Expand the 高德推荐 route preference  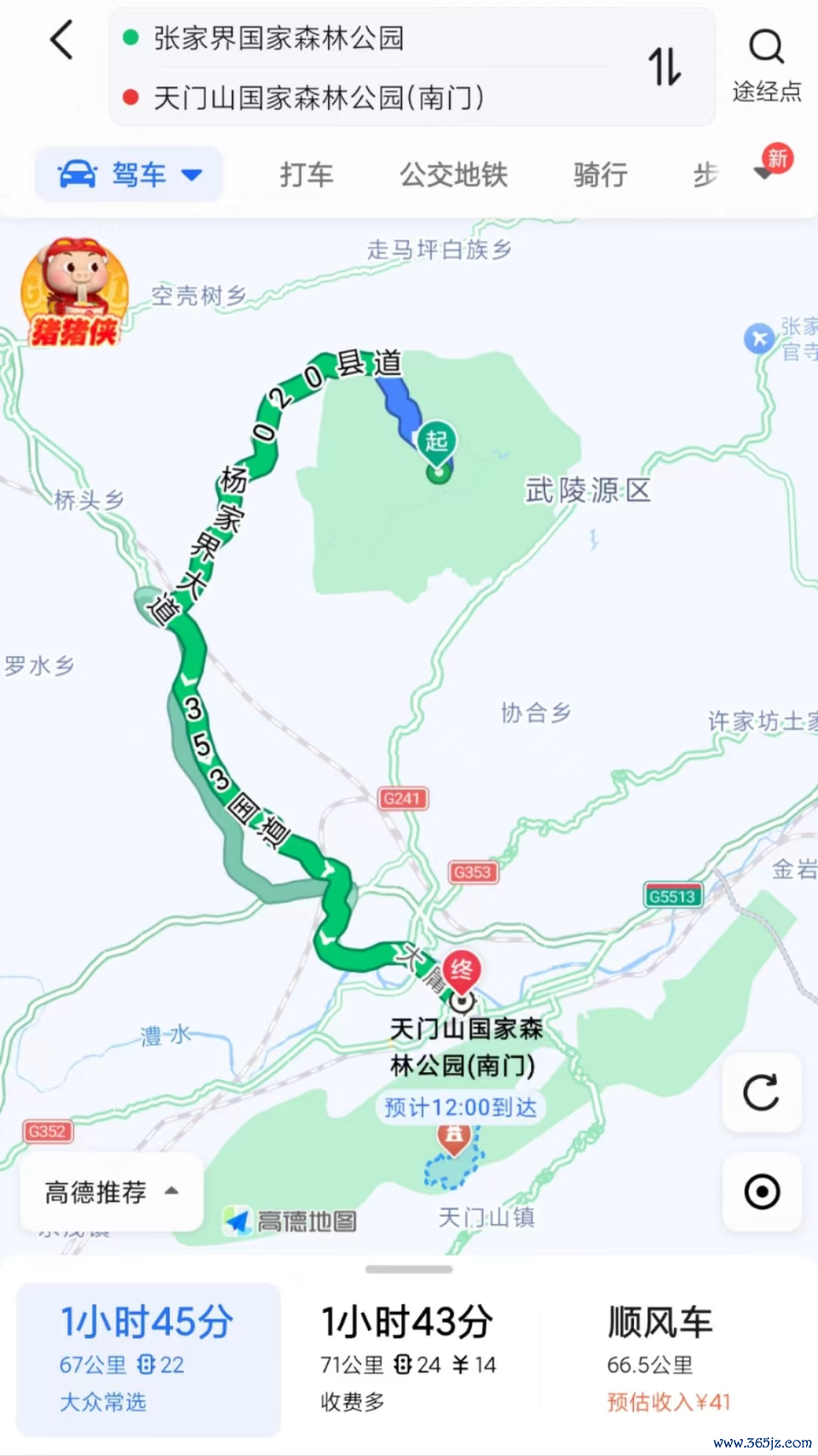pyautogui.click(x=112, y=1191)
